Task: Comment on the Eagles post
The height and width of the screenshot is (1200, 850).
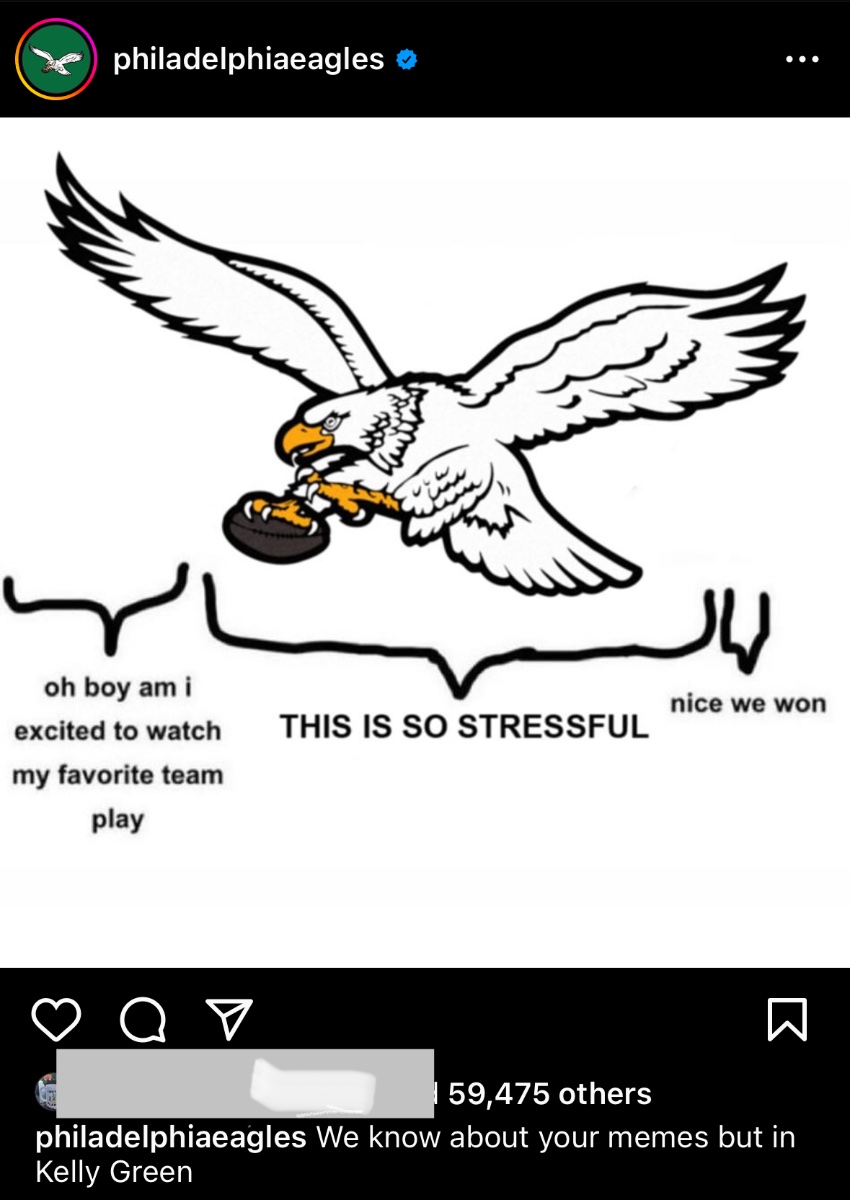Action: click(143, 1019)
